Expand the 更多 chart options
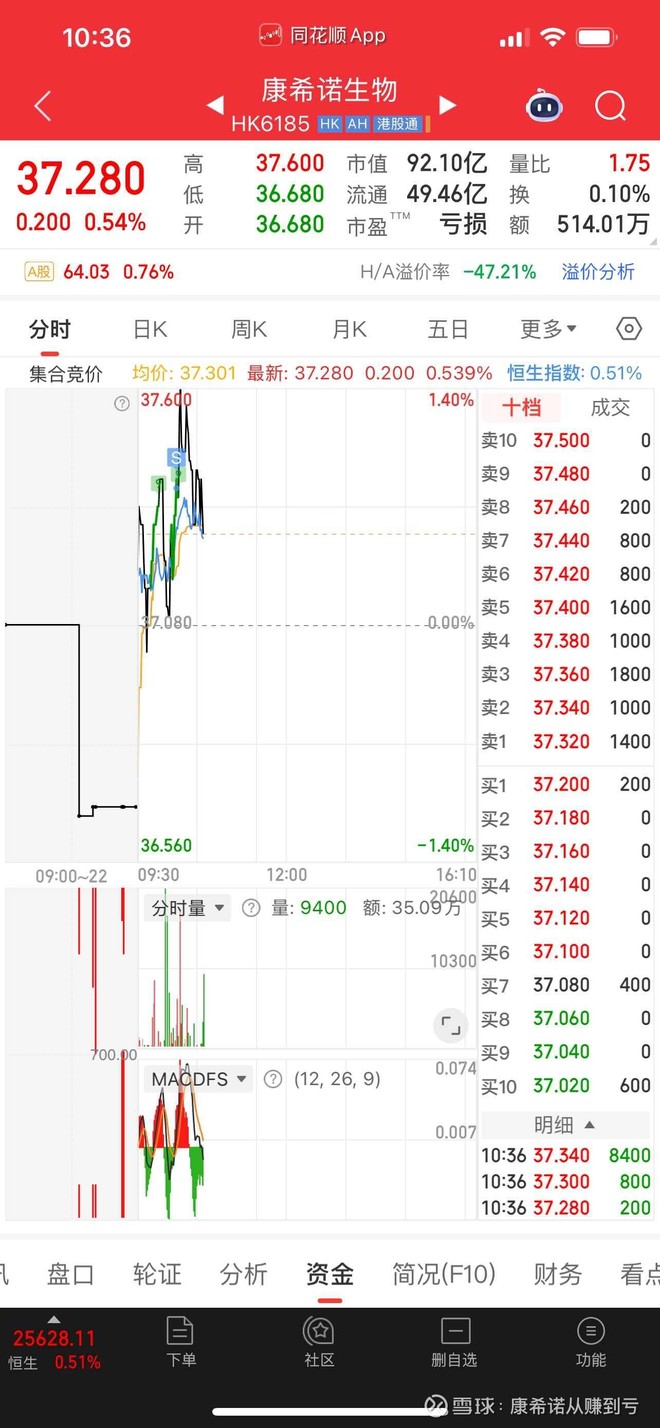The image size is (660, 1428). (x=548, y=329)
